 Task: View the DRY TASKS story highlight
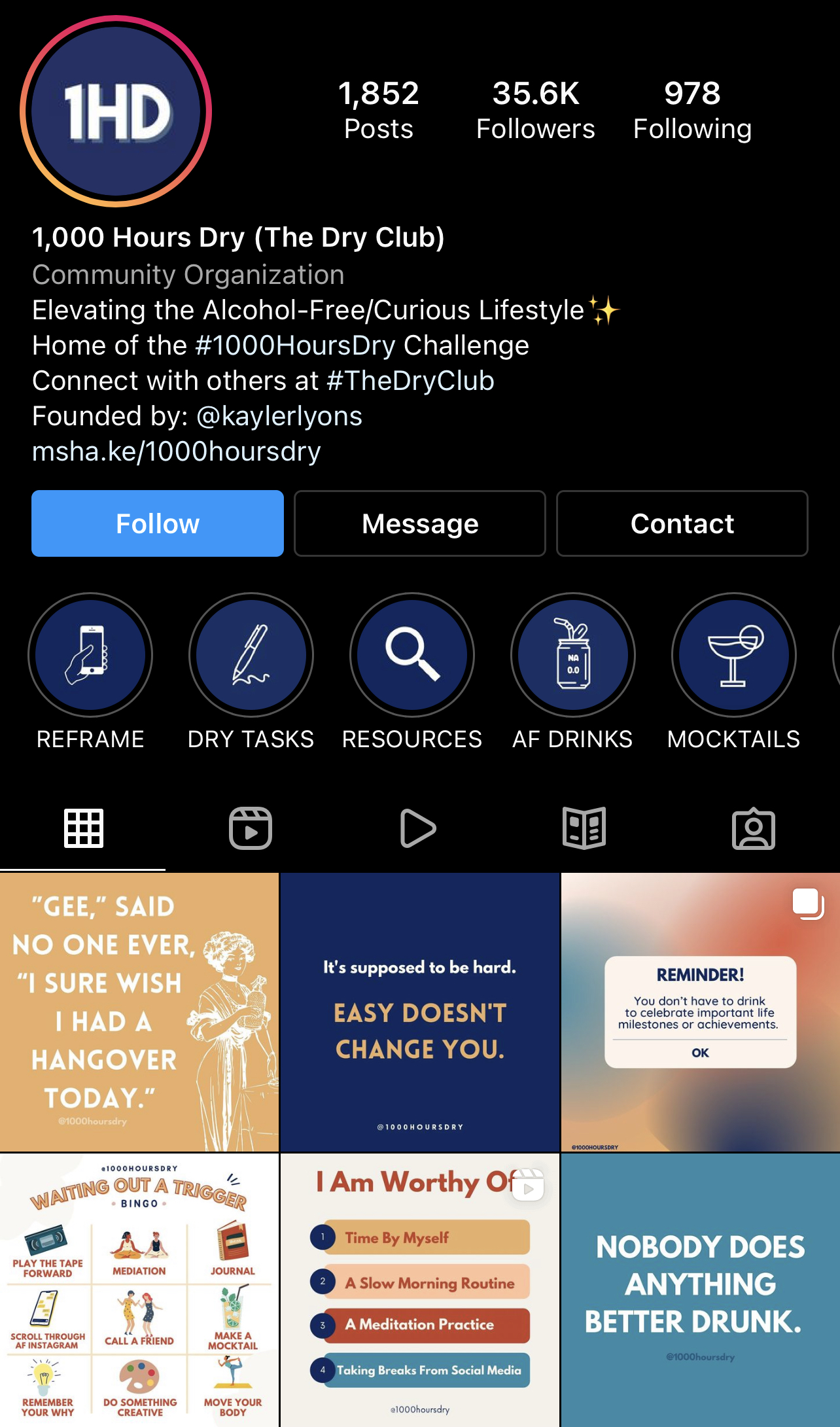click(x=251, y=655)
